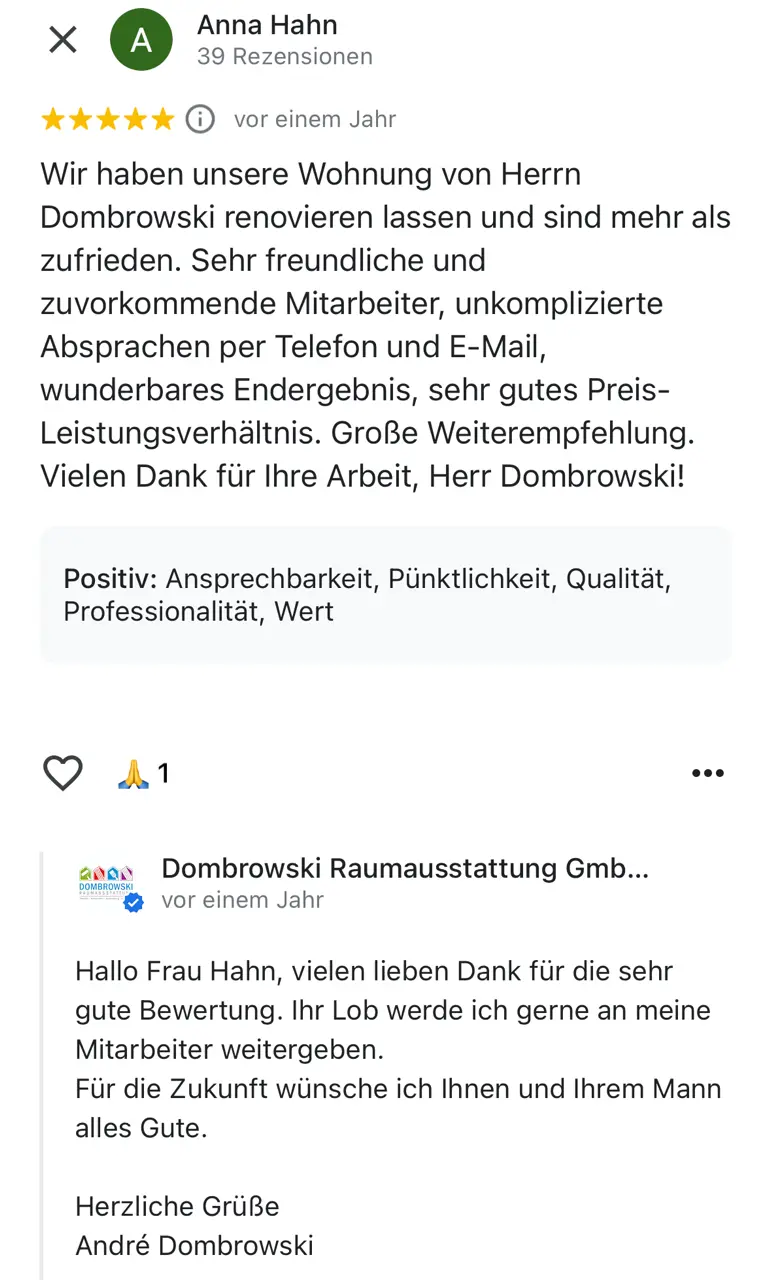Like Anna Hahn's review with the heart

(x=63, y=773)
